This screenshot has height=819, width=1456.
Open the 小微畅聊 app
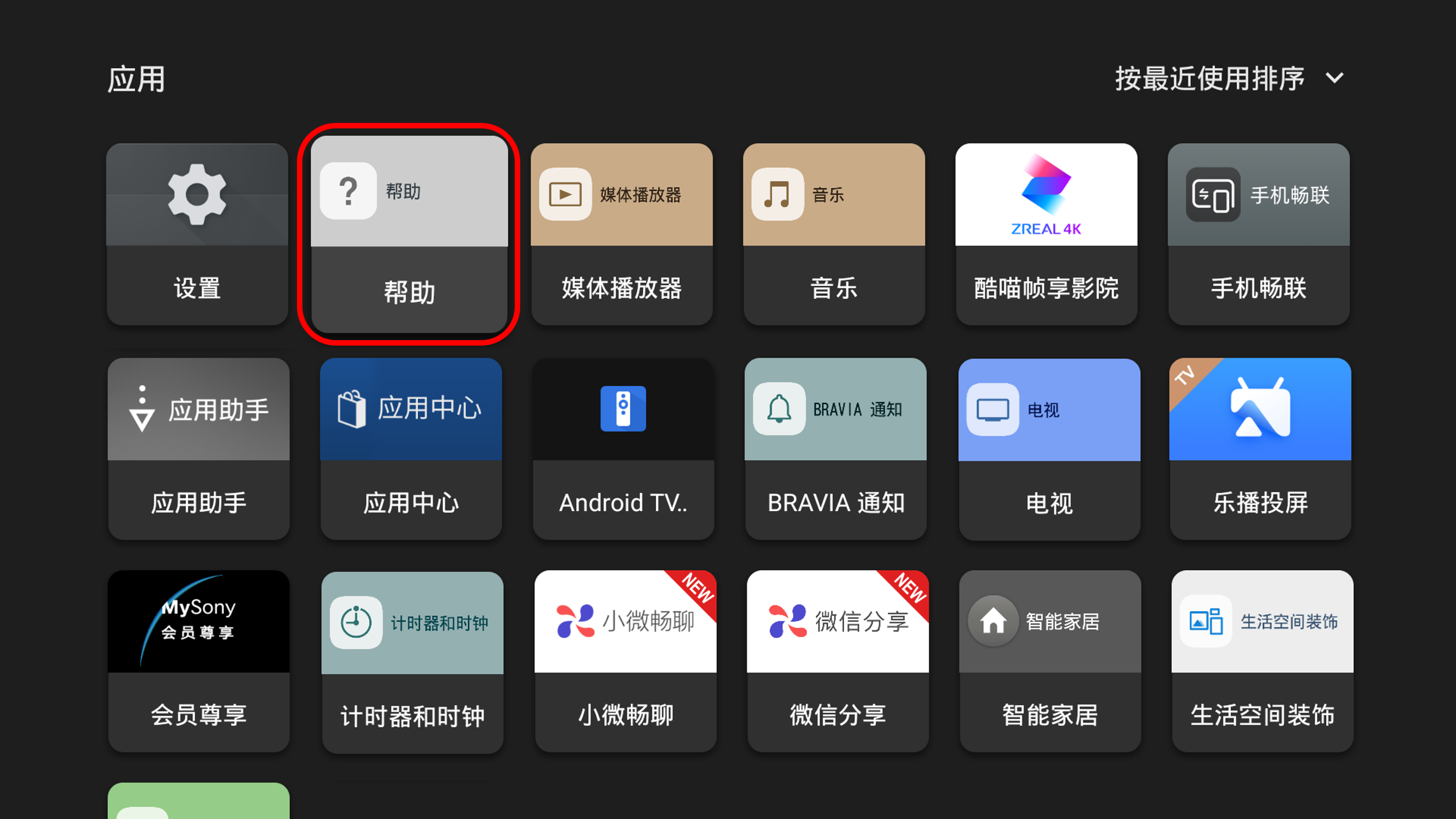pyautogui.click(x=625, y=661)
